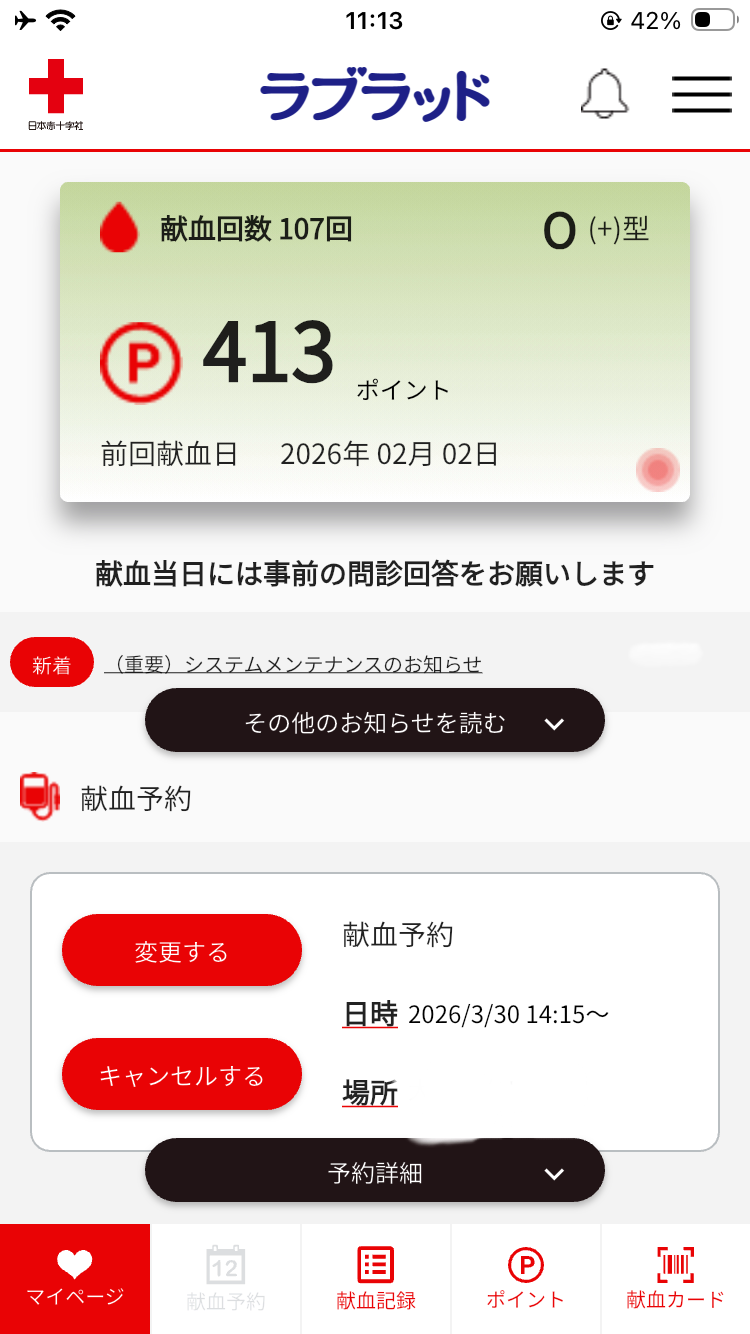Switch to 献血記録 tab
This screenshot has width=750, height=1334.
point(376,1279)
